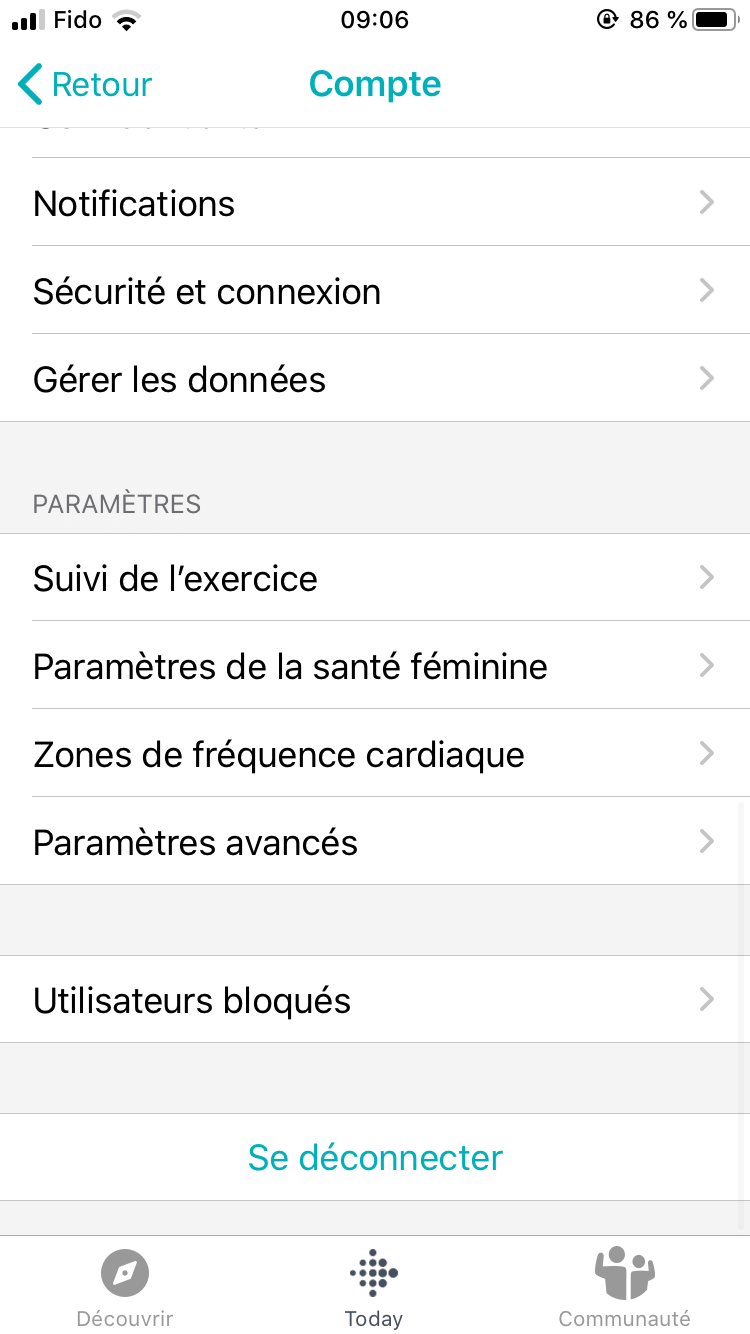The image size is (750, 1334).
Task: Choose Zones de fréquence cardiaque
Action: [x=375, y=755]
